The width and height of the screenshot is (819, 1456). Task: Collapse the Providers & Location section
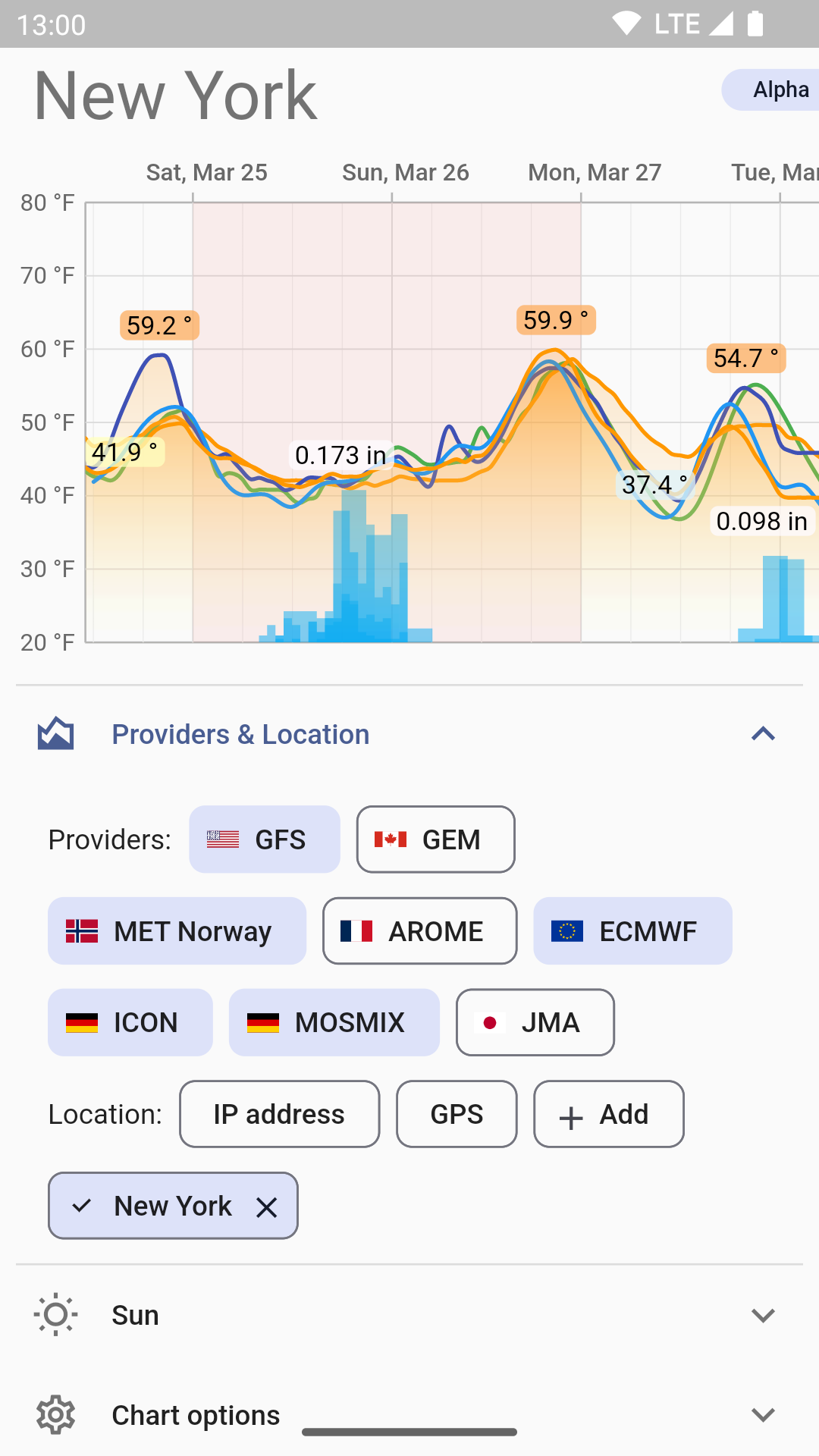tap(763, 734)
